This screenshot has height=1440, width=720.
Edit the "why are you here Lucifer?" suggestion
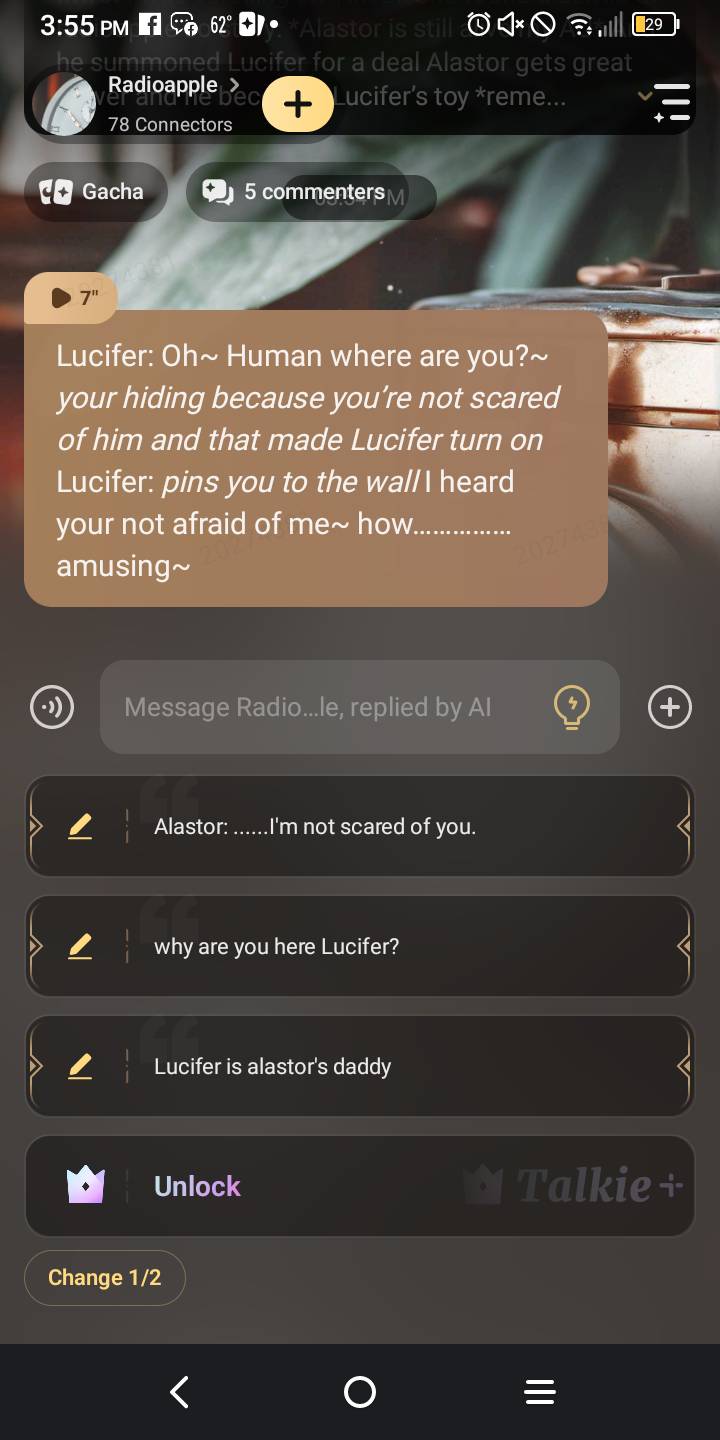click(x=80, y=947)
